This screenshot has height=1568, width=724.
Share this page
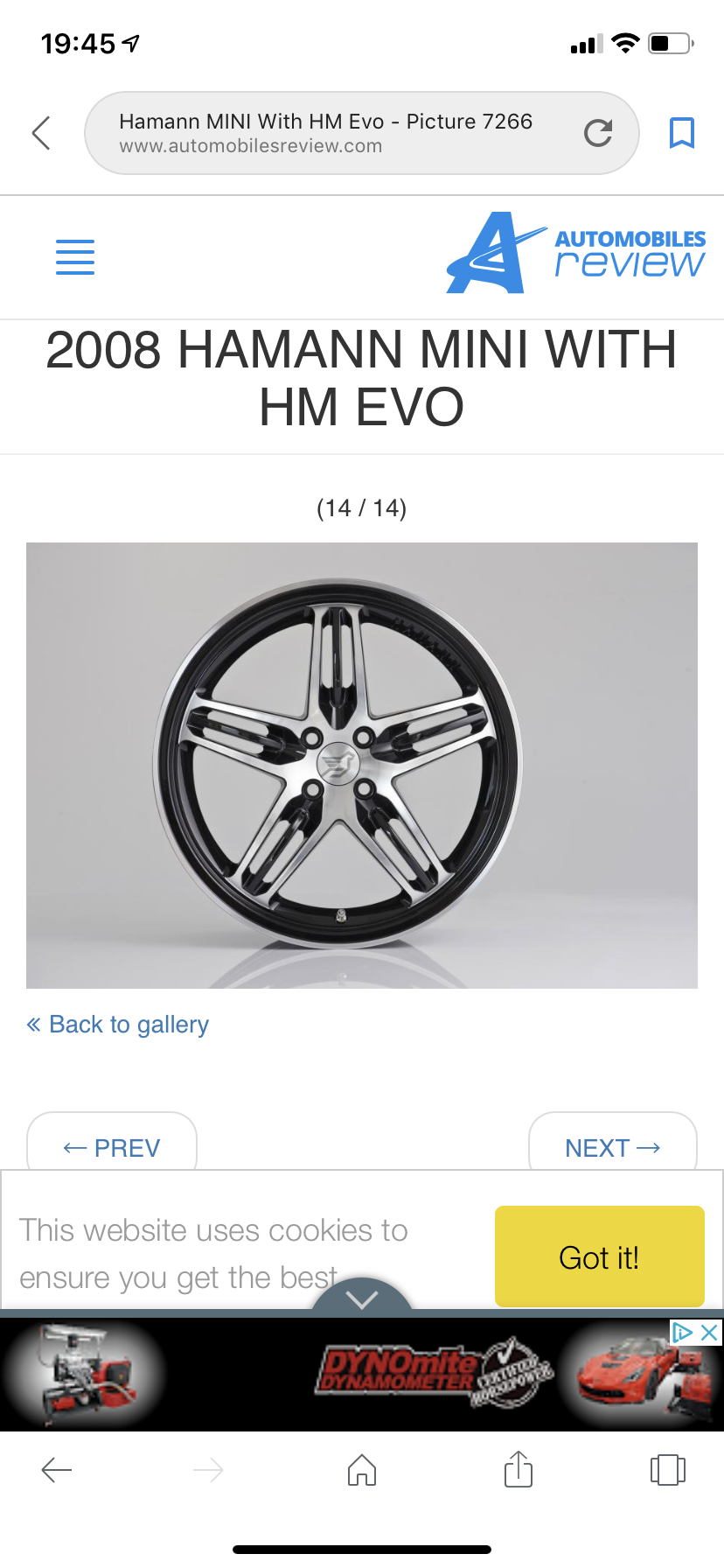[x=518, y=1470]
